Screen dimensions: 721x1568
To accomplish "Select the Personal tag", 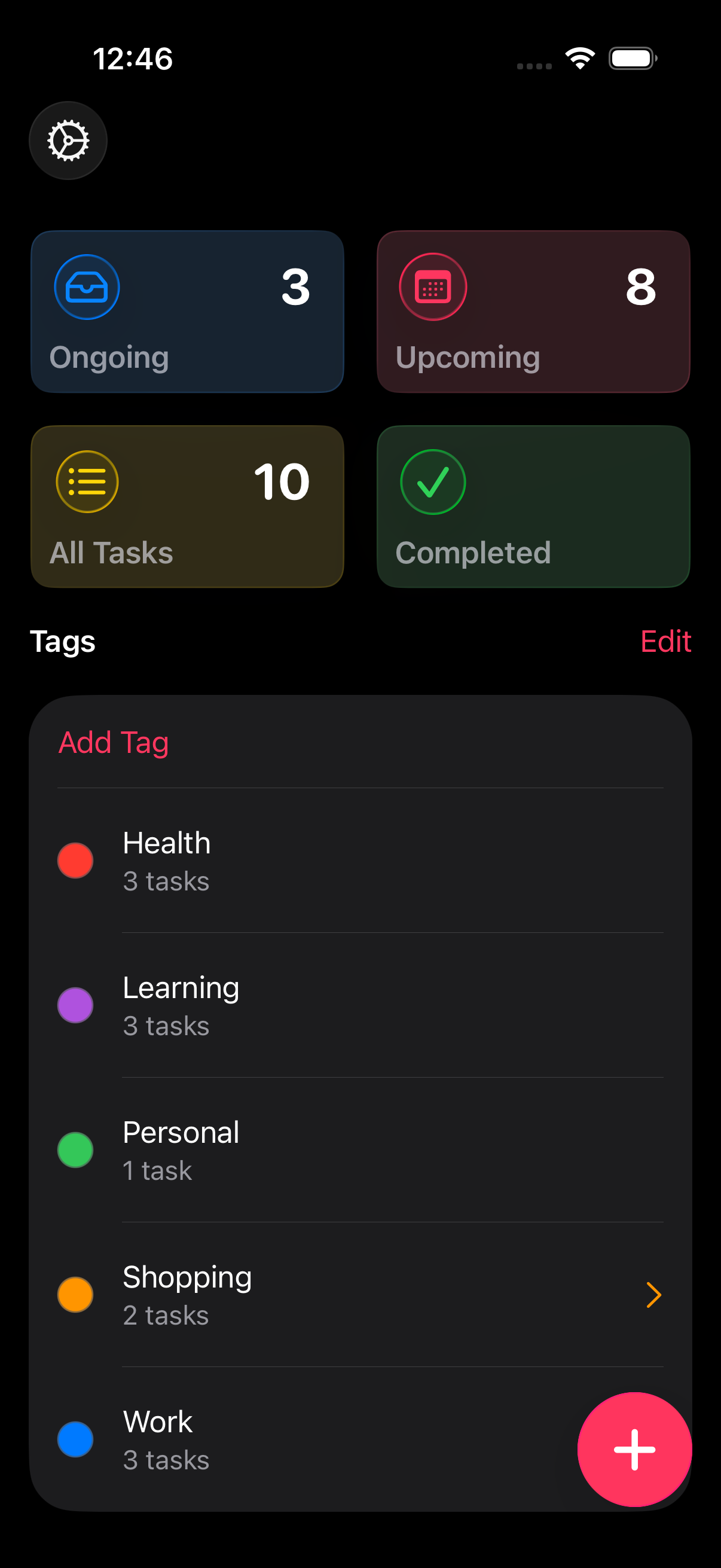I will pyautogui.click(x=360, y=1151).
